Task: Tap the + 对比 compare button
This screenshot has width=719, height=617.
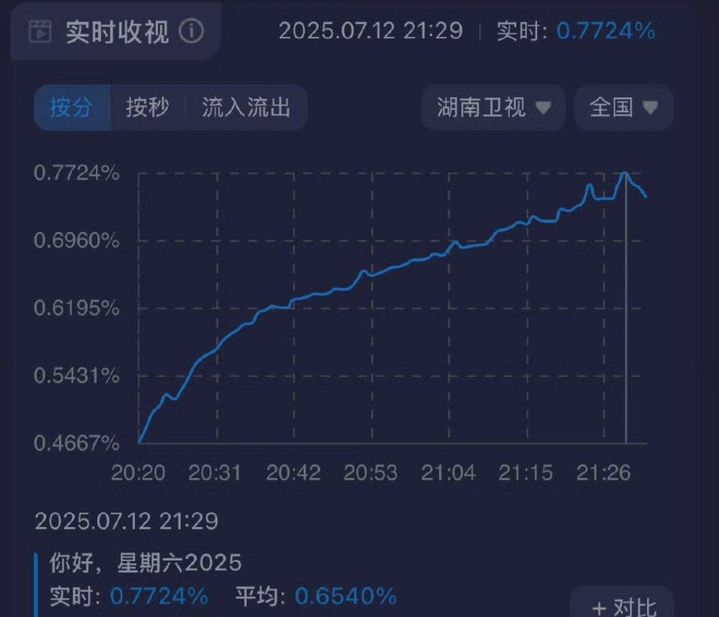Action: (621, 606)
